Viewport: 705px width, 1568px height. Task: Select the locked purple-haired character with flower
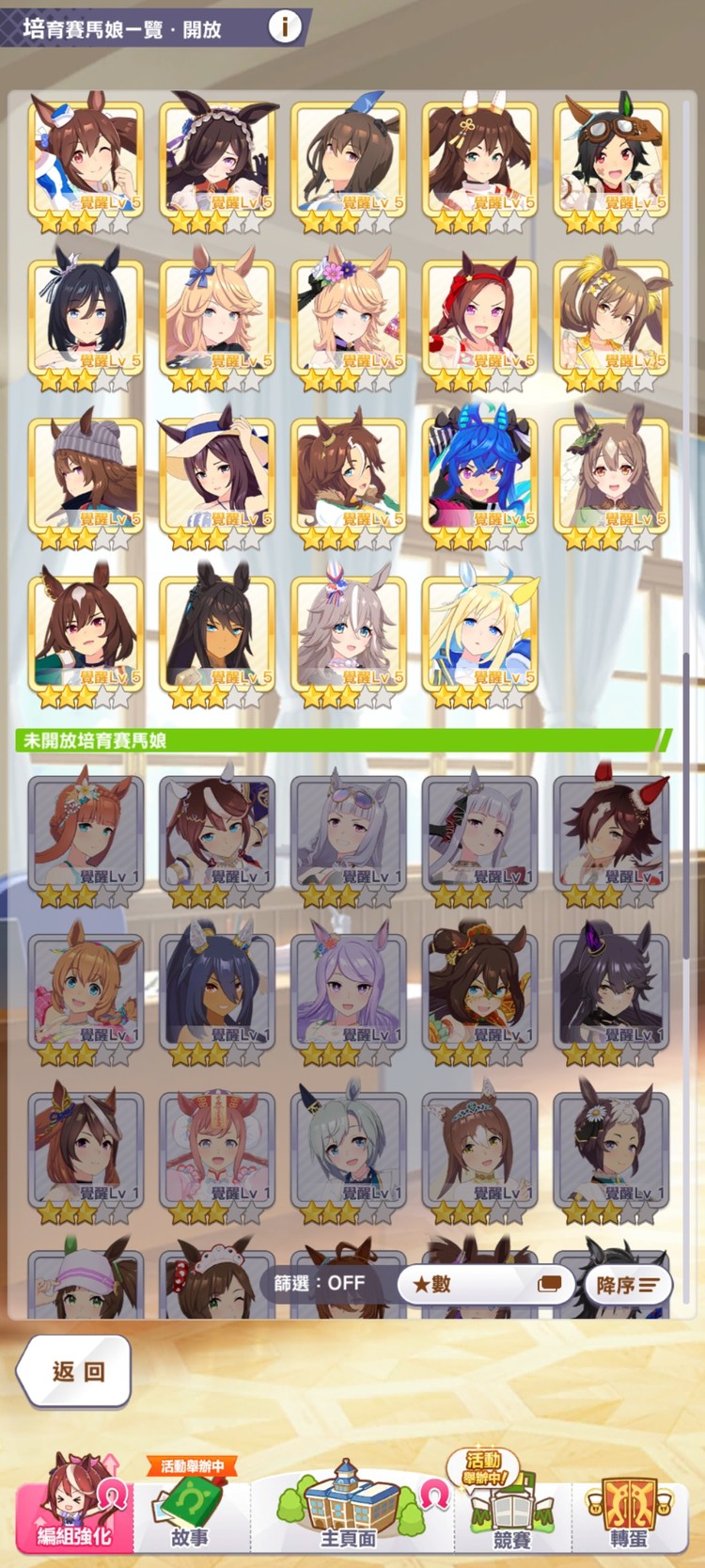(x=349, y=990)
